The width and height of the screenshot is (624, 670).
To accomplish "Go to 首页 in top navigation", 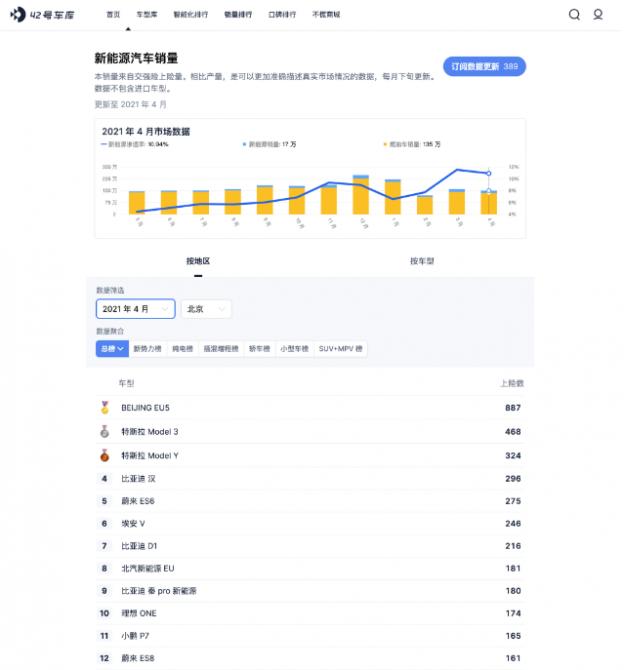I will (x=113, y=15).
